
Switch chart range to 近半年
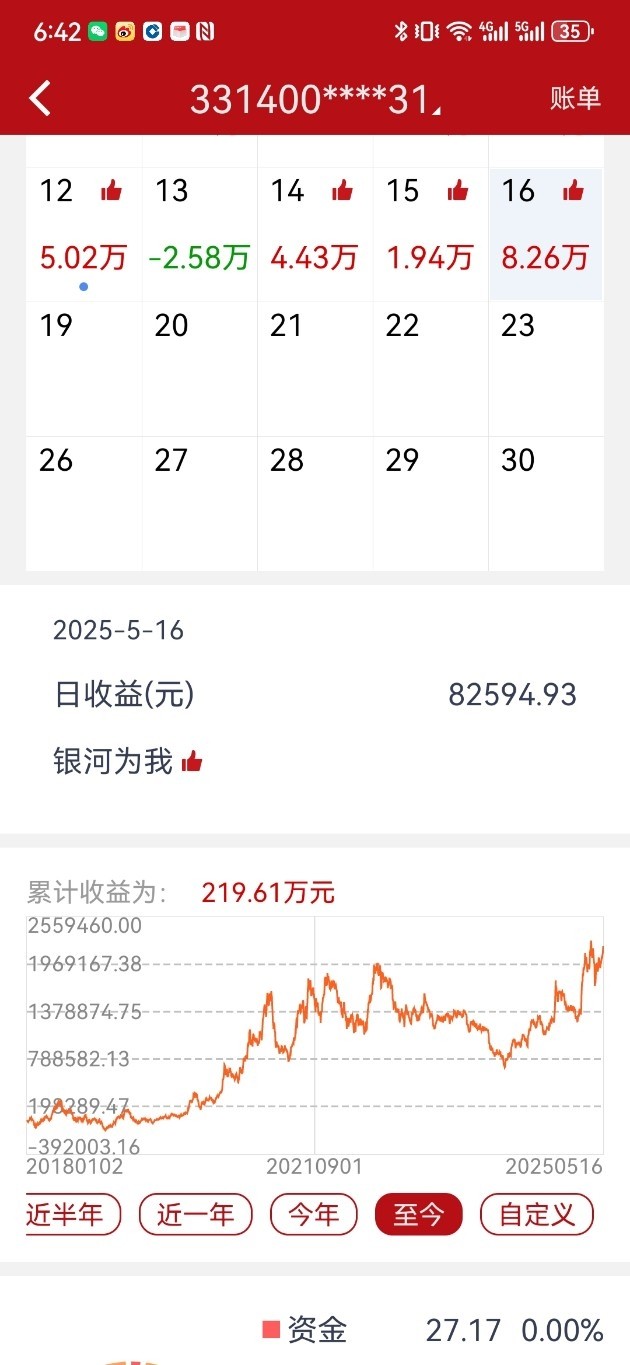pyautogui.click(x=72, y=1215)
